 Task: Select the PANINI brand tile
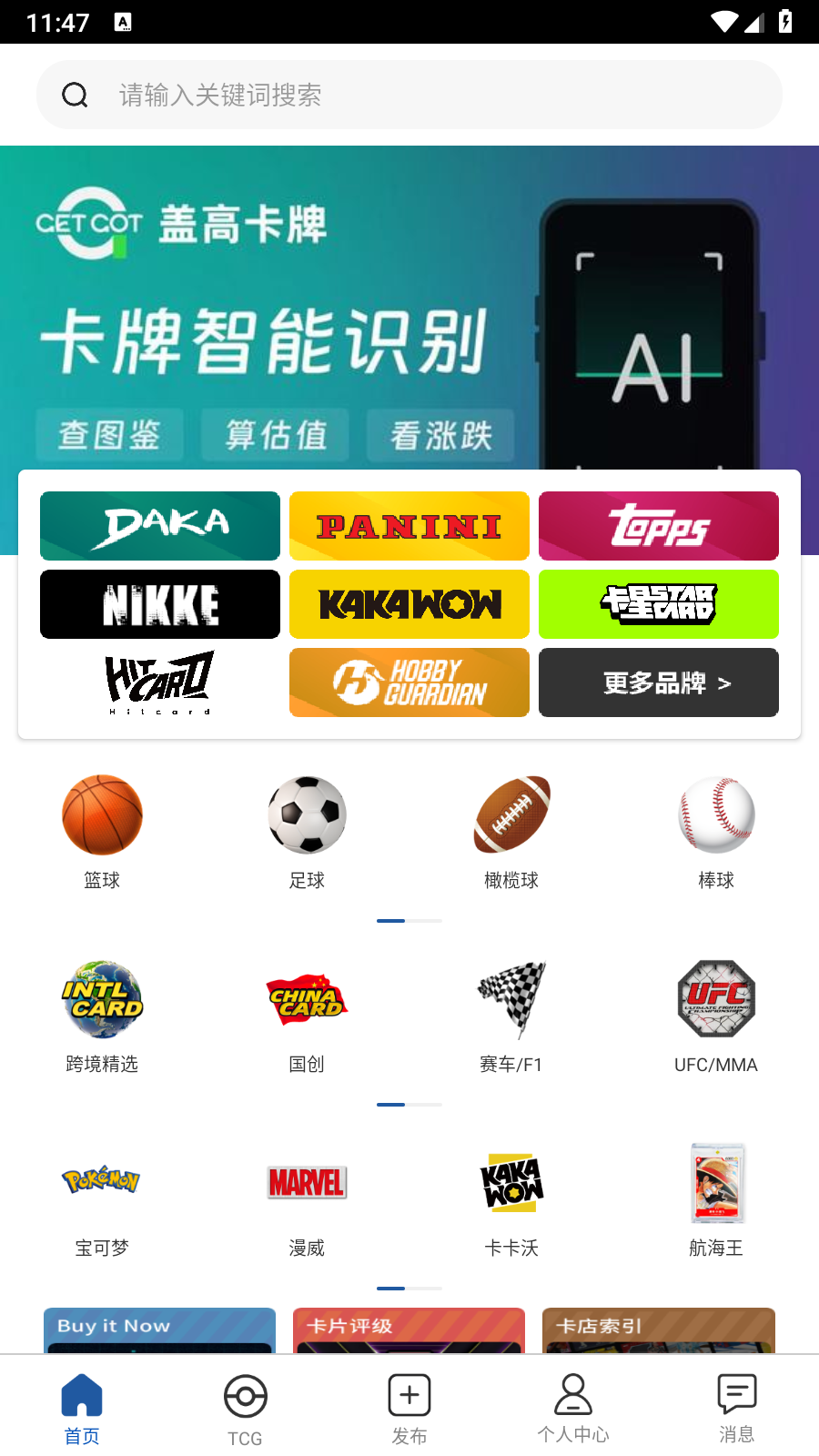point(409,526)
